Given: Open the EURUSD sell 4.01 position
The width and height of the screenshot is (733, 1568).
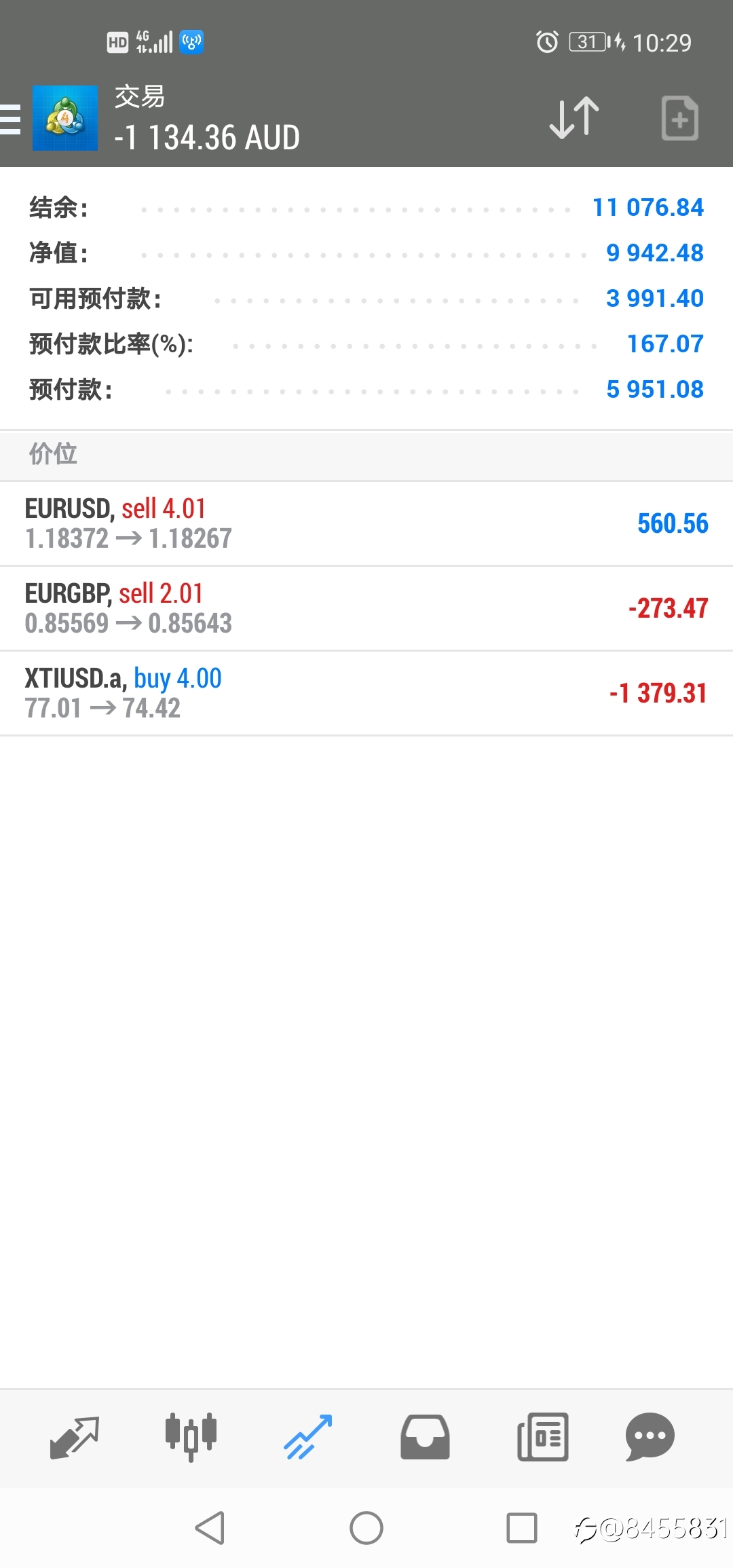Looking at the screenshot, I should tap(366, 523).
